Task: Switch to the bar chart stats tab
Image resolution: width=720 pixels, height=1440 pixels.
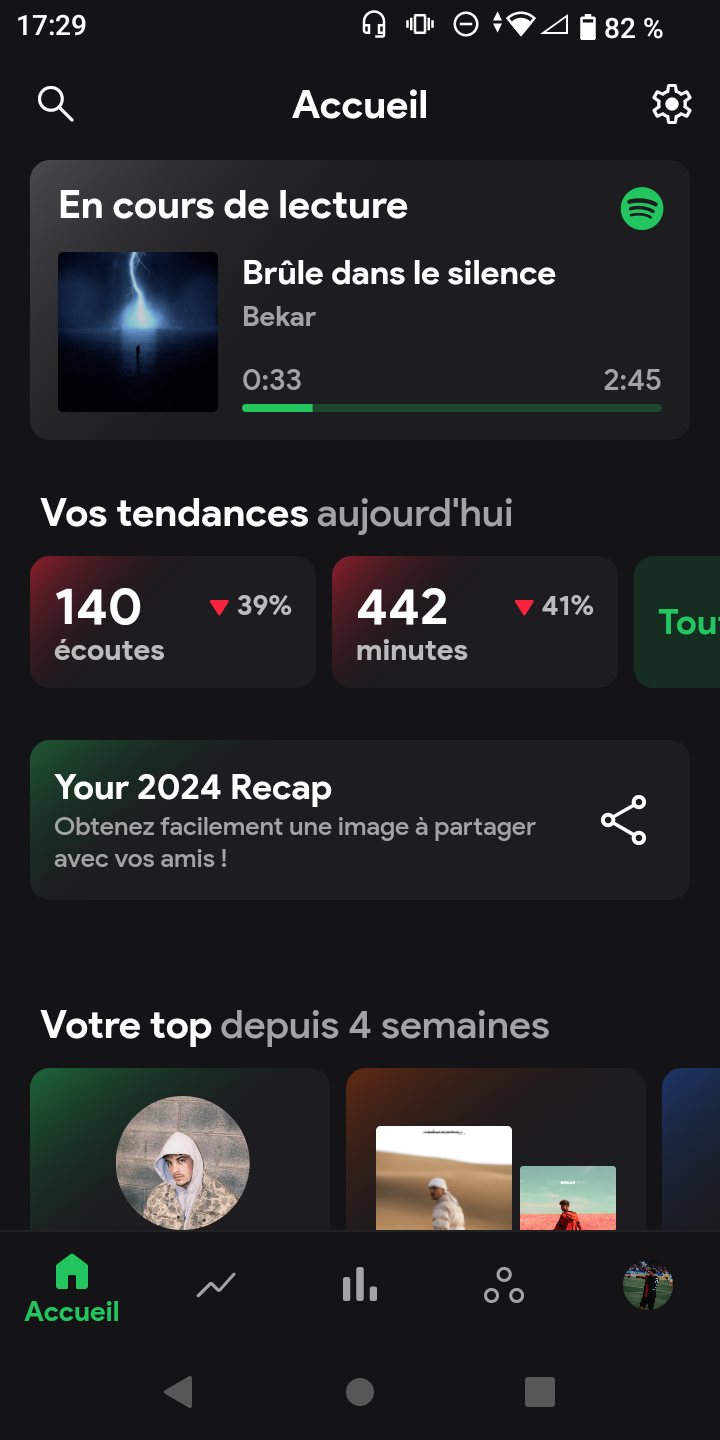Action: click(360, 1285)
